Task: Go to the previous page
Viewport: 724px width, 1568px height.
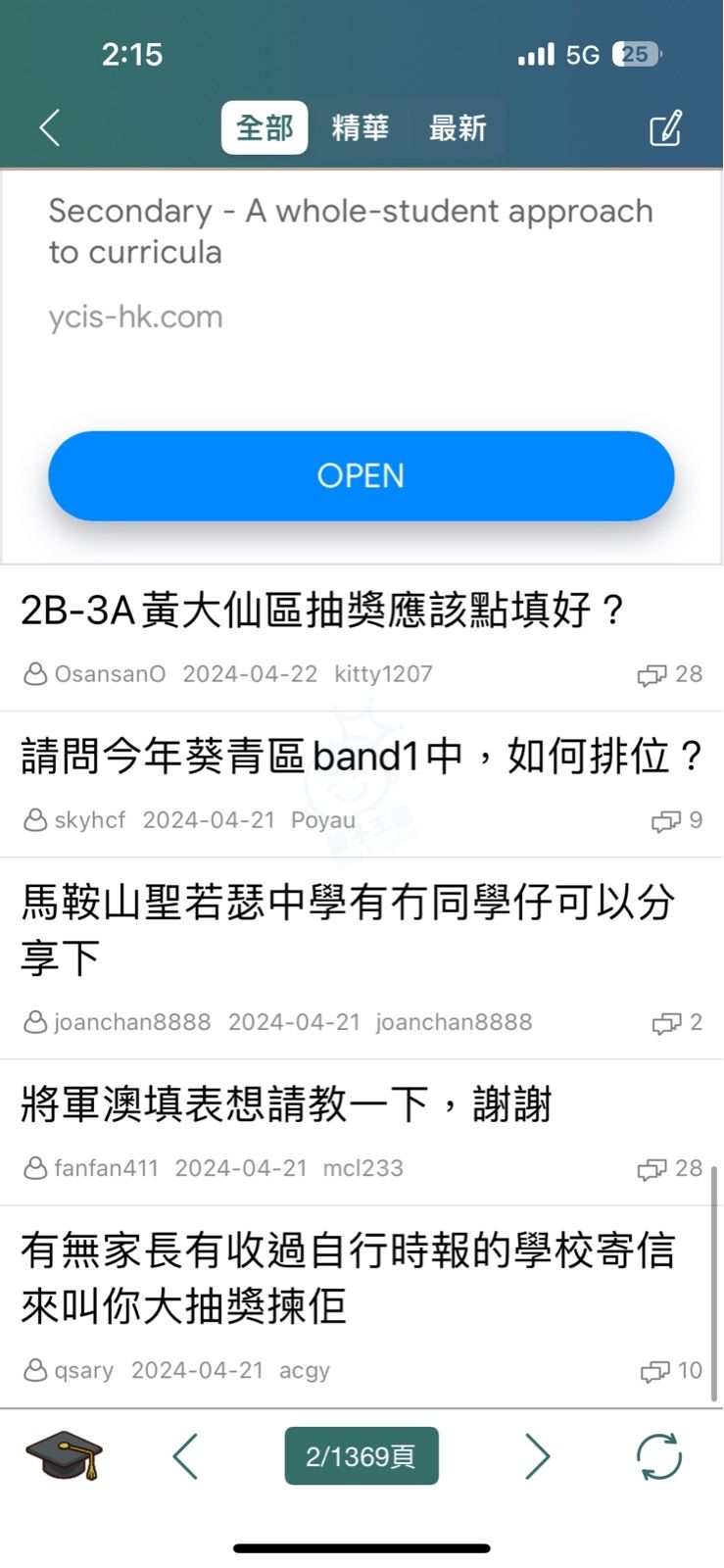Action: click(185, 1456)
